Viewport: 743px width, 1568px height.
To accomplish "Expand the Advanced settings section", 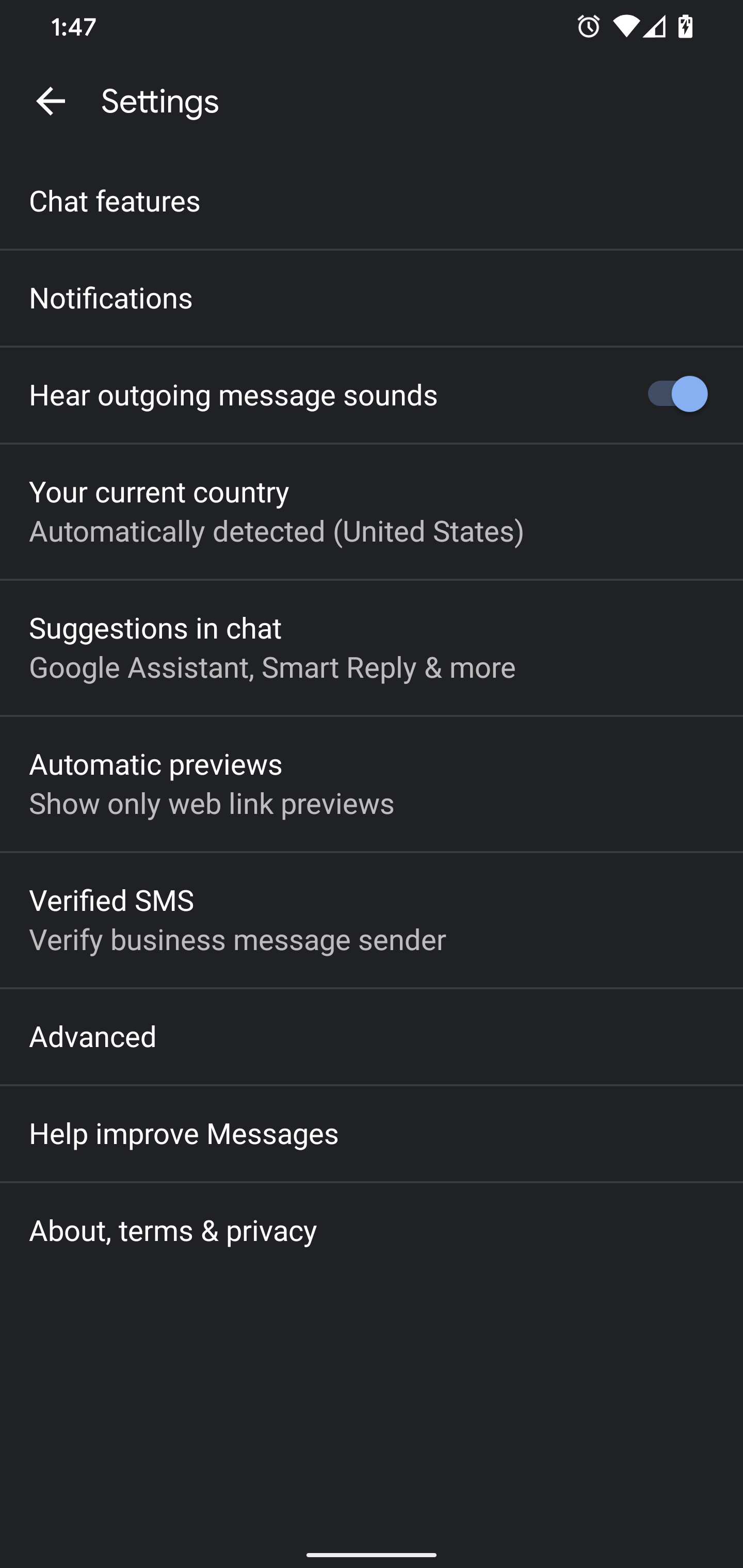I will 372,1037.
